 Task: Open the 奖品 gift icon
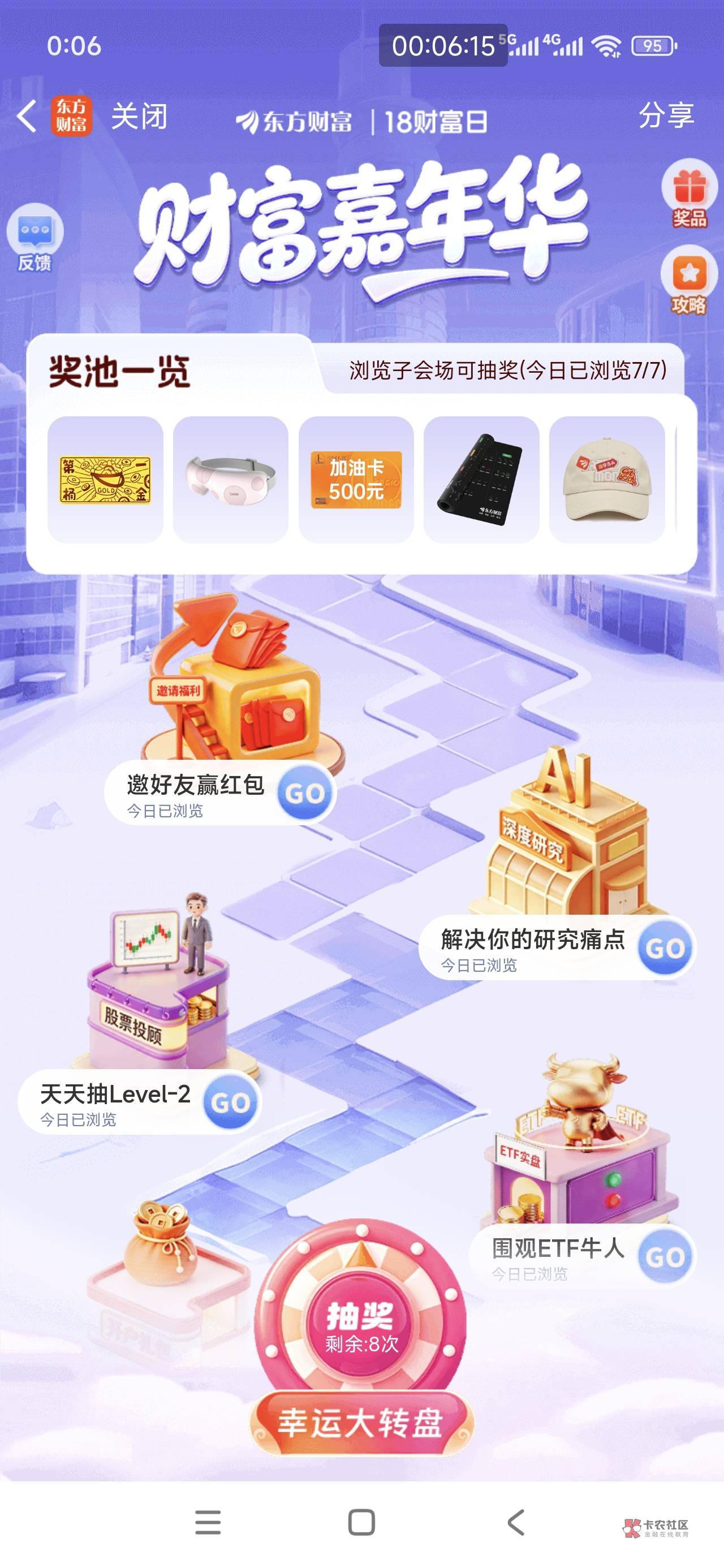[x=689, y=194]
